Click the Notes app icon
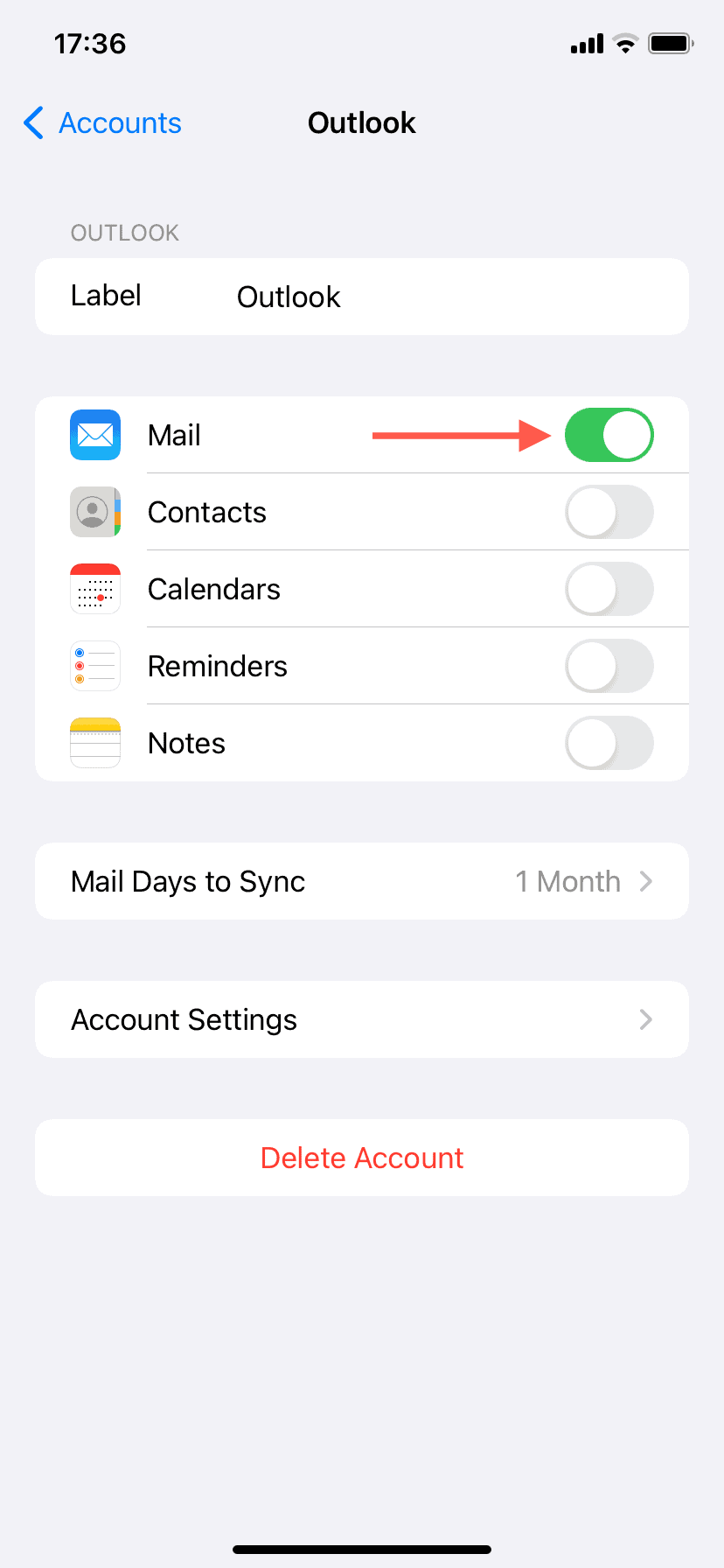The height and width of the screenshot is (1568, 724). tap(94, 743)
